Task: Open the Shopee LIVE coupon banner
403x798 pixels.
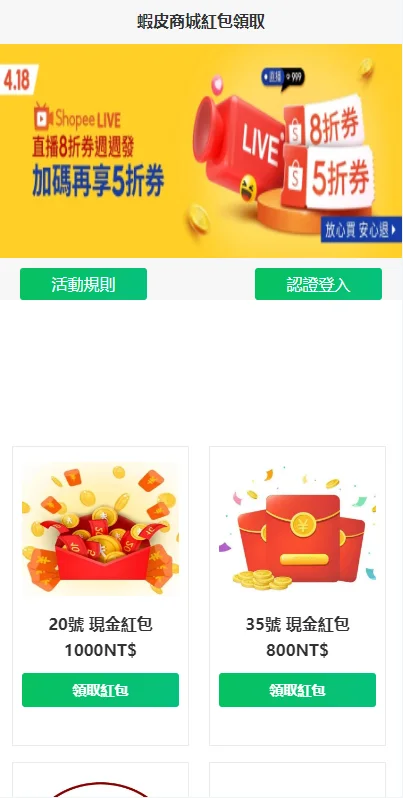Action: 201,151
